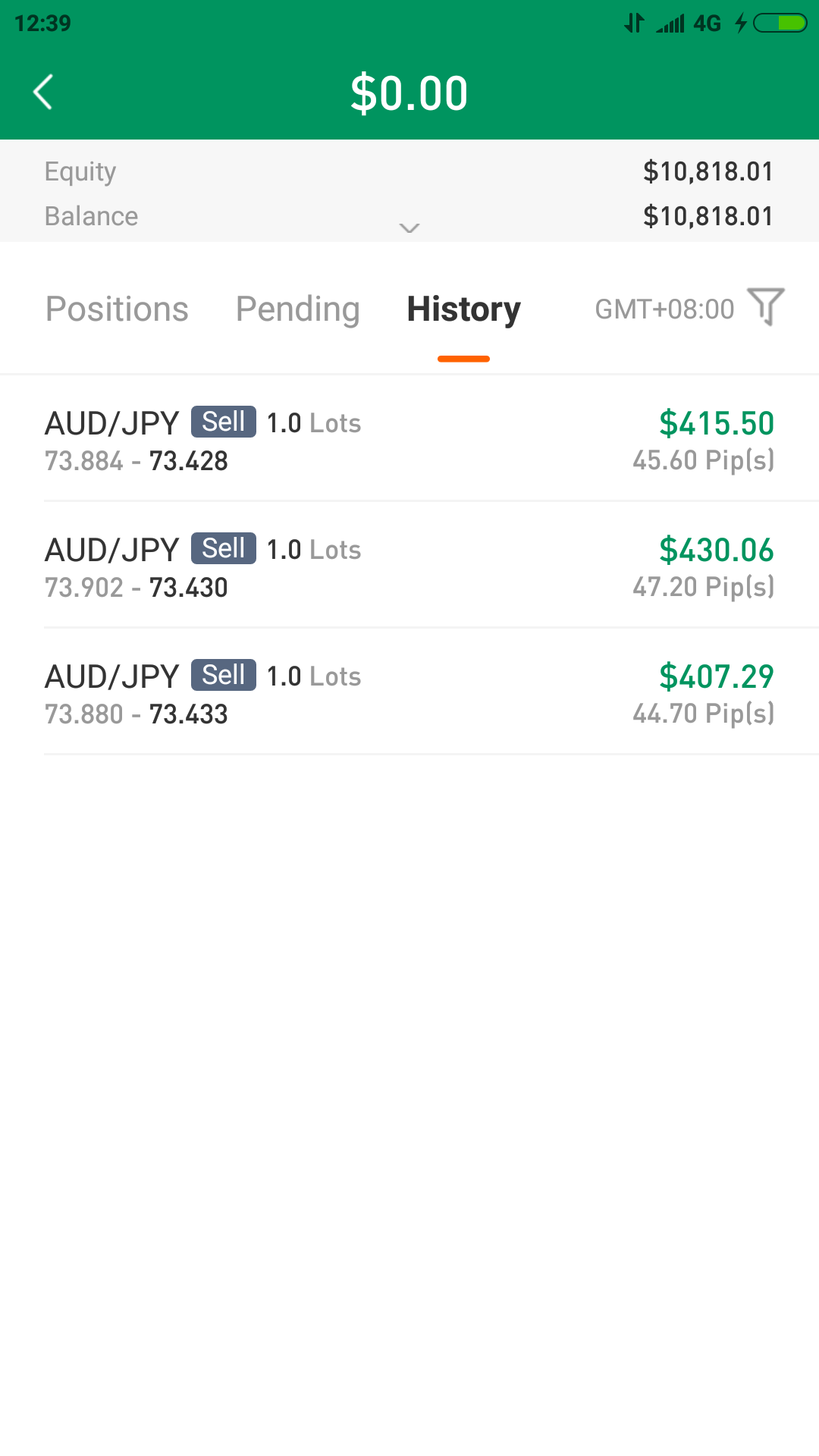819x1456 pixels.
Task: Open the AUD/JPY trade with $415.50 profit
Action: (x=409, y=440)
